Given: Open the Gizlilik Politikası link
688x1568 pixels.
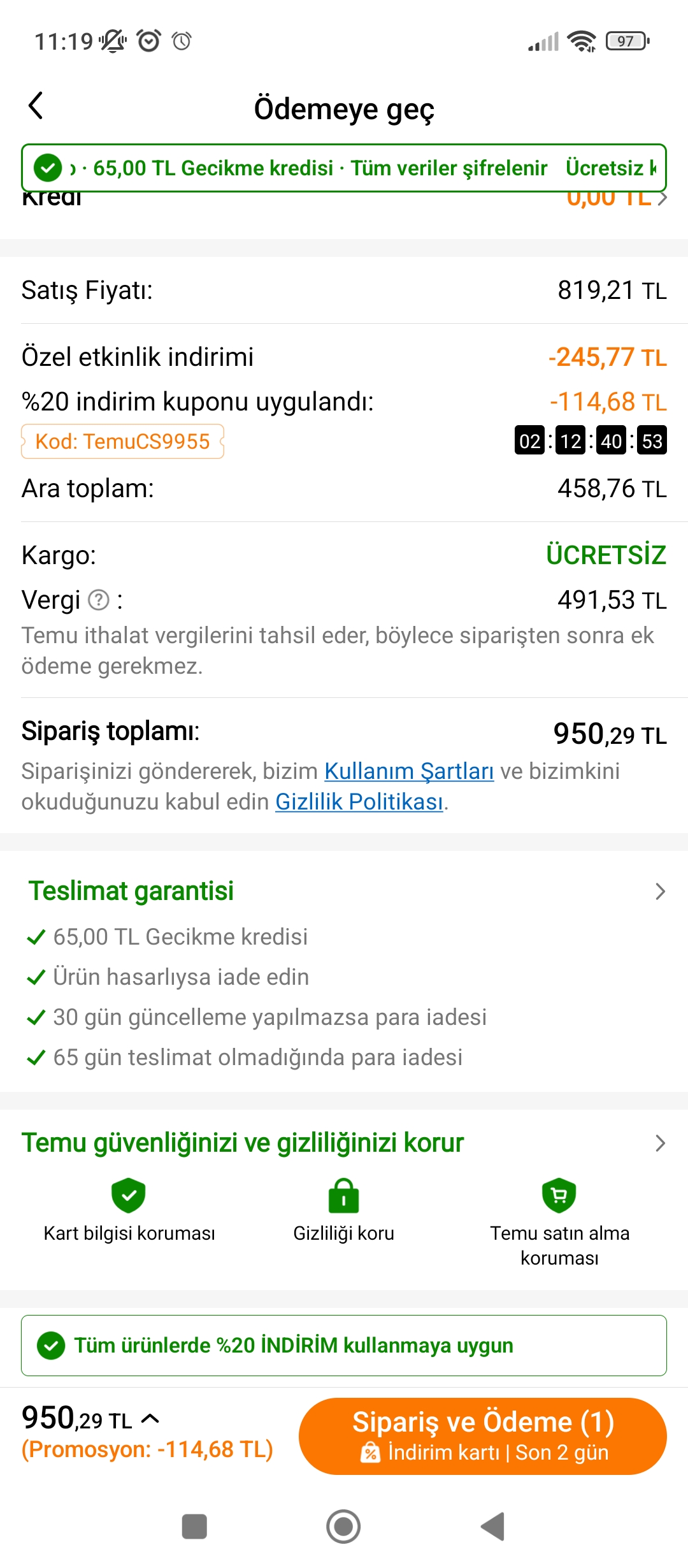Looking at the screenshot, I should pos(359,802).
